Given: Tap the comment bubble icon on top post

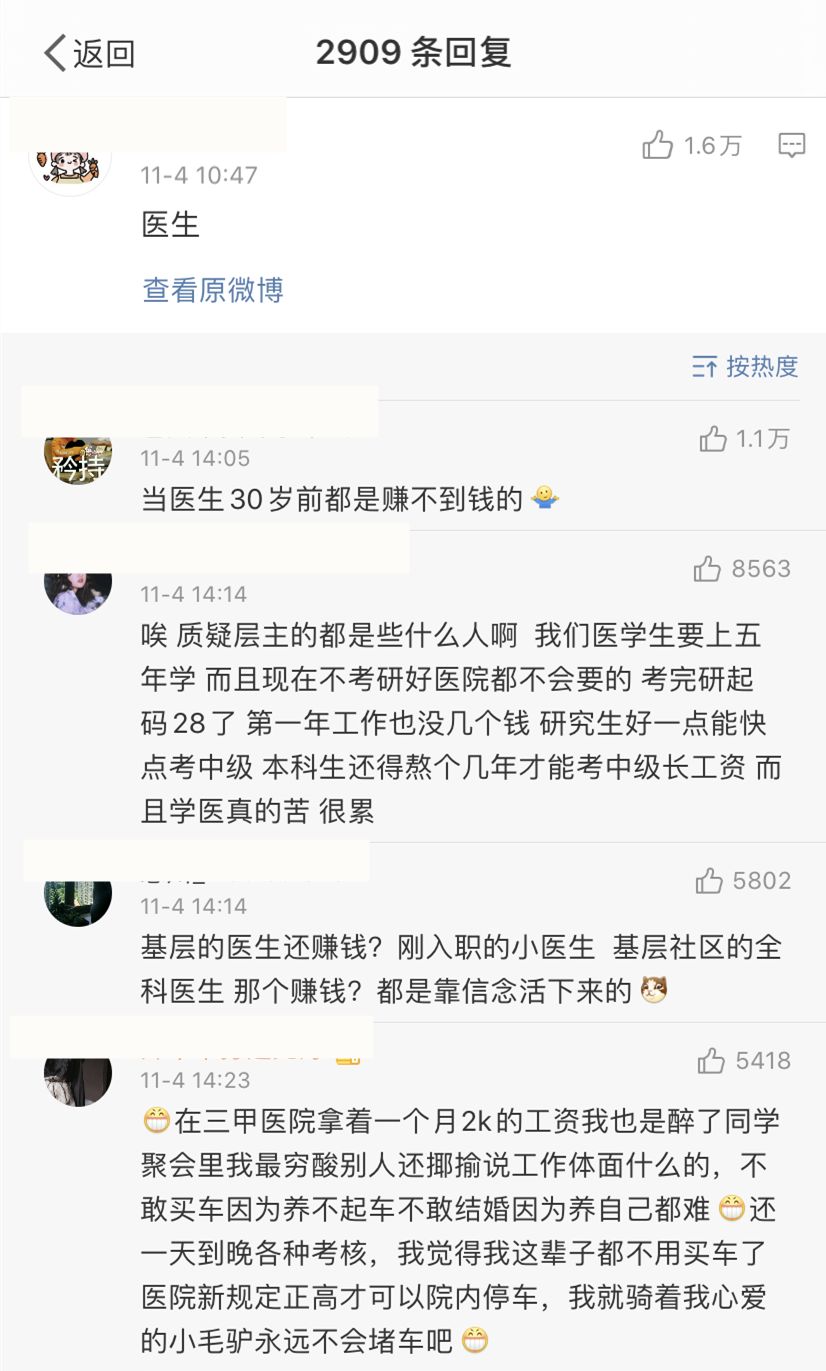Looking at the screenshot, I should click(790, 144).
